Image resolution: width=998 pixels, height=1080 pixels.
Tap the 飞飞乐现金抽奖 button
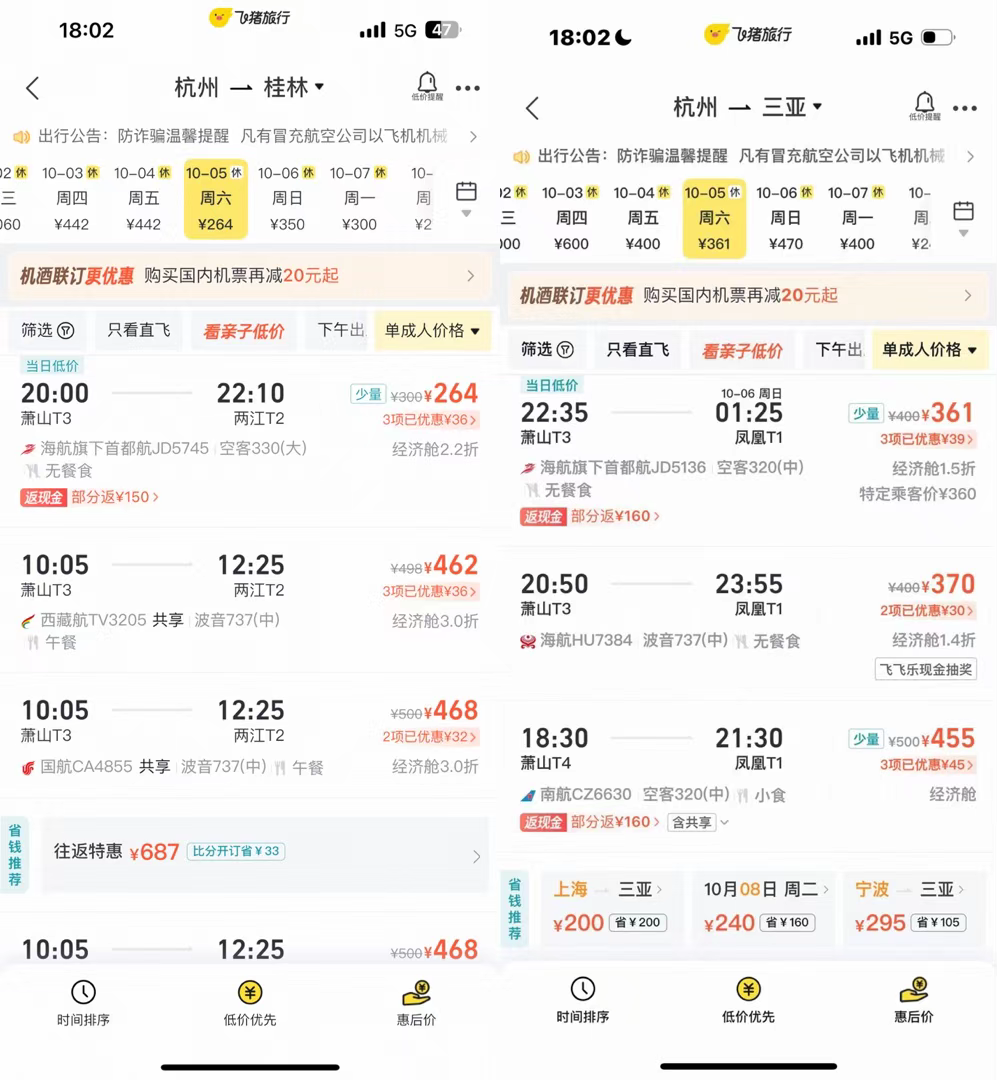(x=925, y=669)
